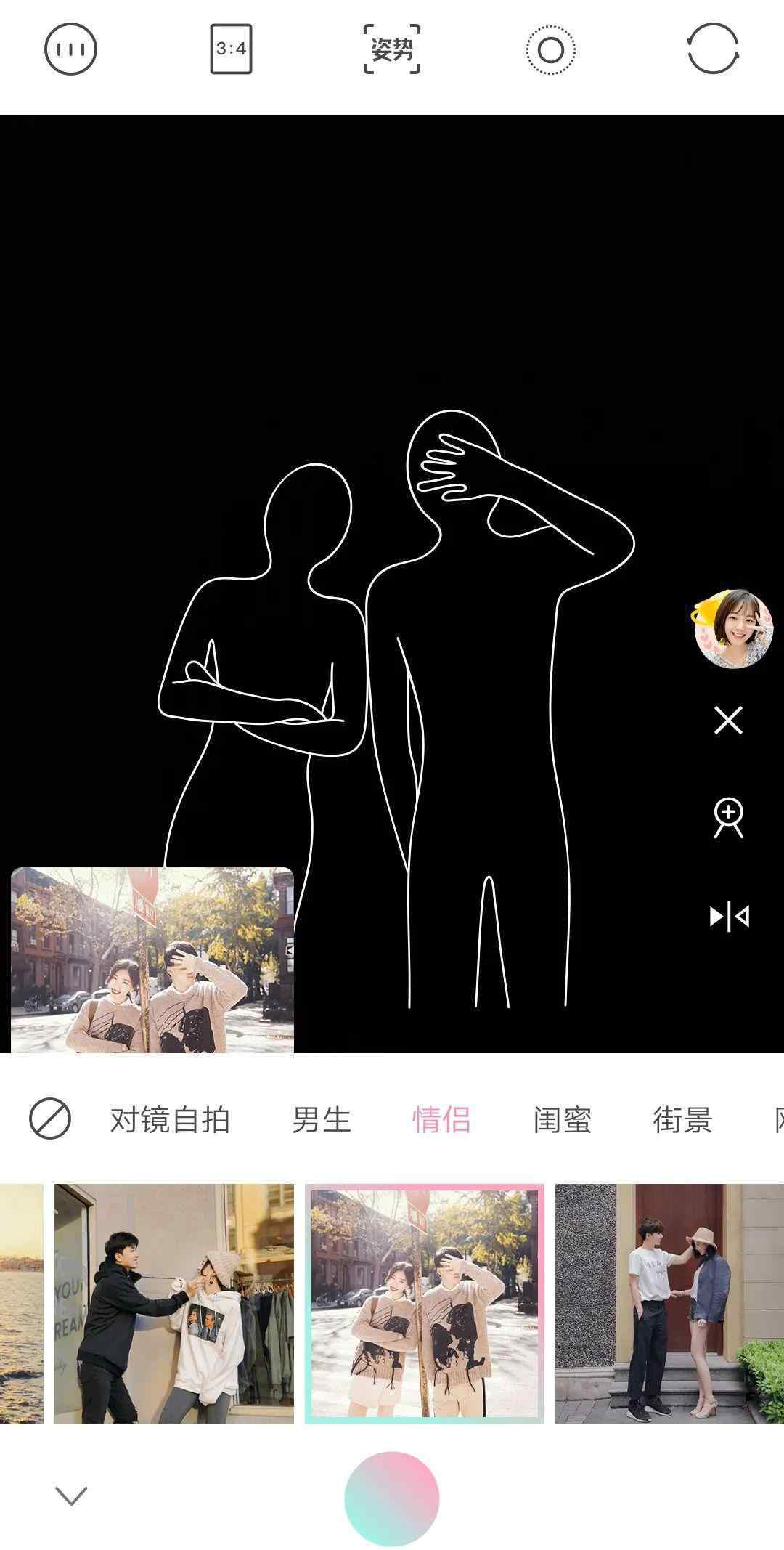This screenshot has width=784, height=1550.
Task: Open the dotted circle camera effect
Action: click(551, 50)
